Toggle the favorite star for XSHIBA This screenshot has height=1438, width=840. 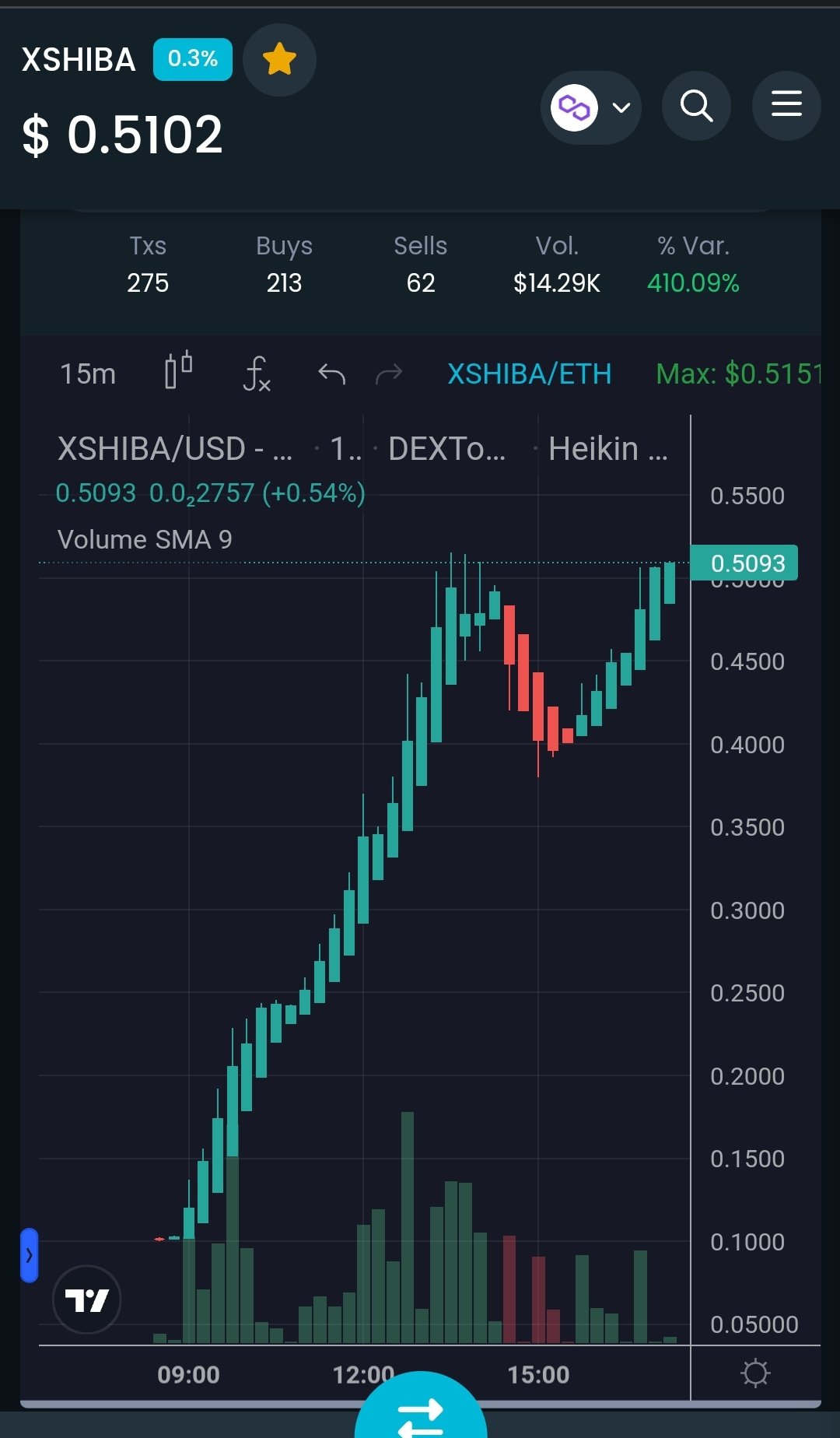pyautogui.click(x=279, y=60)
